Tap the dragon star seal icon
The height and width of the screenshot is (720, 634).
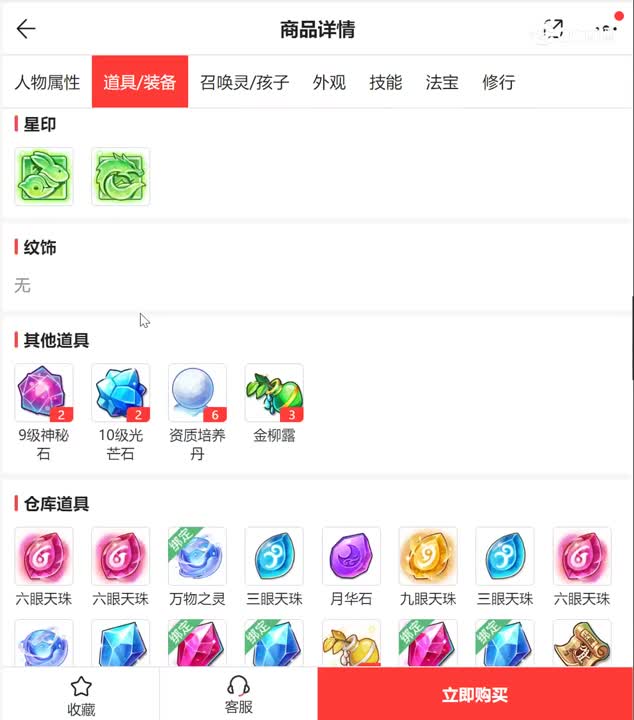[121, 177]
